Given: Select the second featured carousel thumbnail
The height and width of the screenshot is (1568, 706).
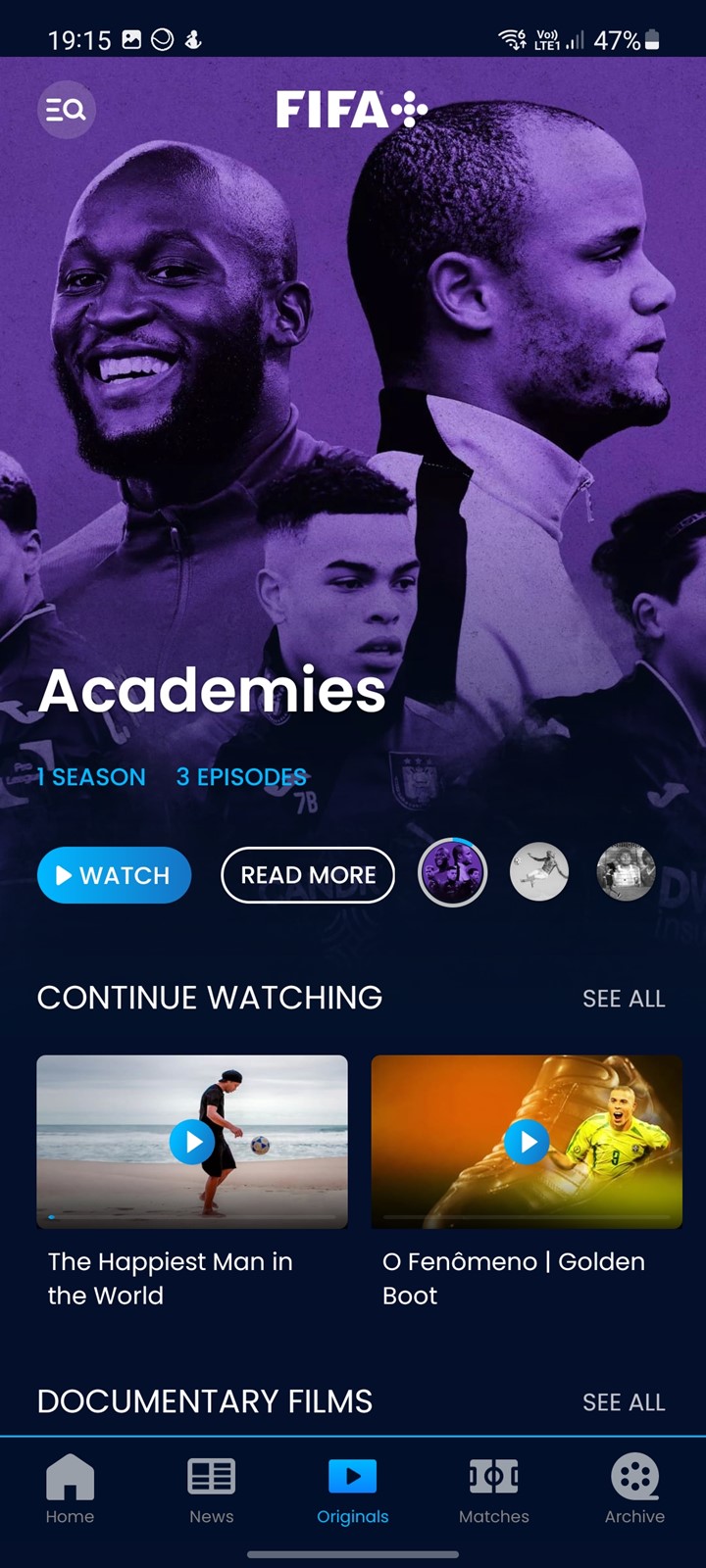Looking at the screenshot, I should (539, 872).
